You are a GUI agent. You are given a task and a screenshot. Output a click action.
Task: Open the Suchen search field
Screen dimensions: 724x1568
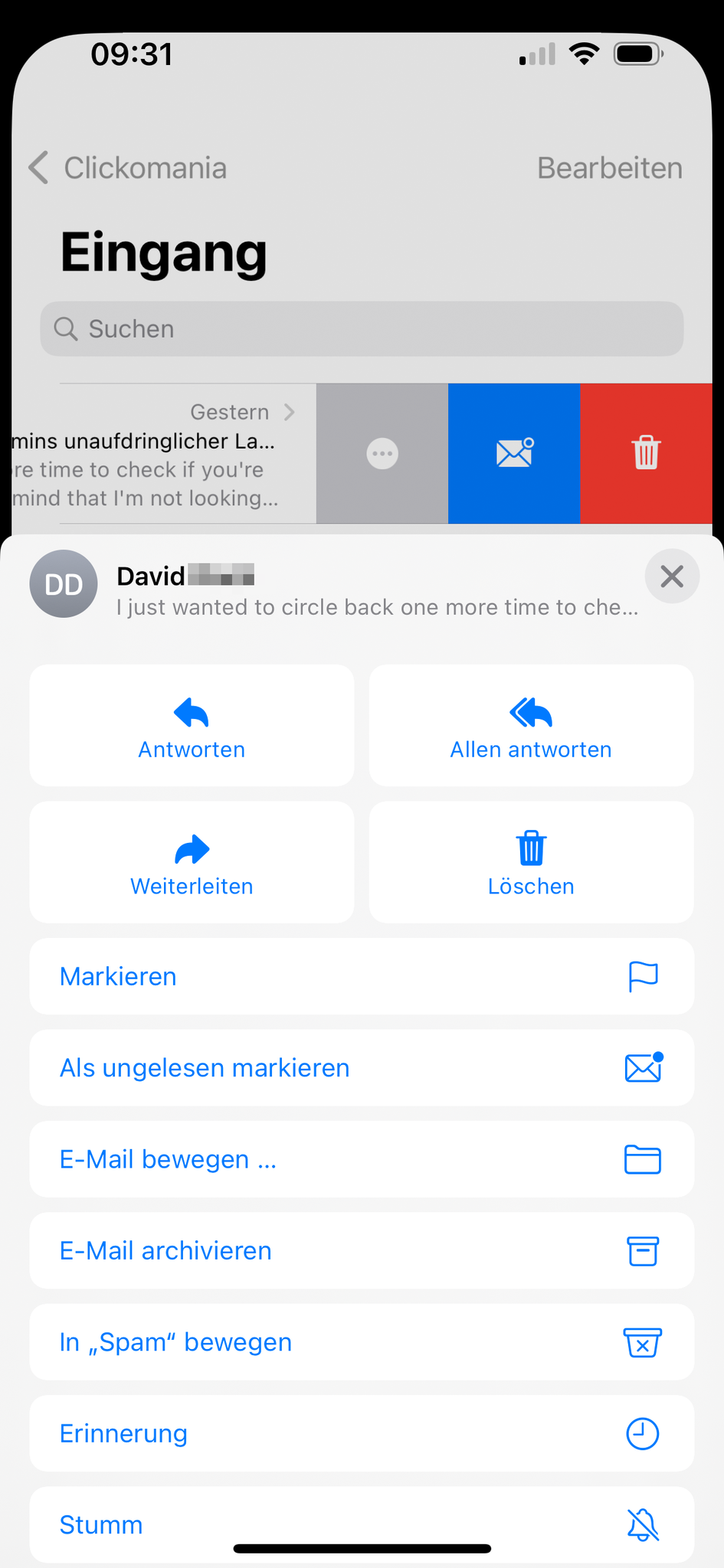(362, 329)
